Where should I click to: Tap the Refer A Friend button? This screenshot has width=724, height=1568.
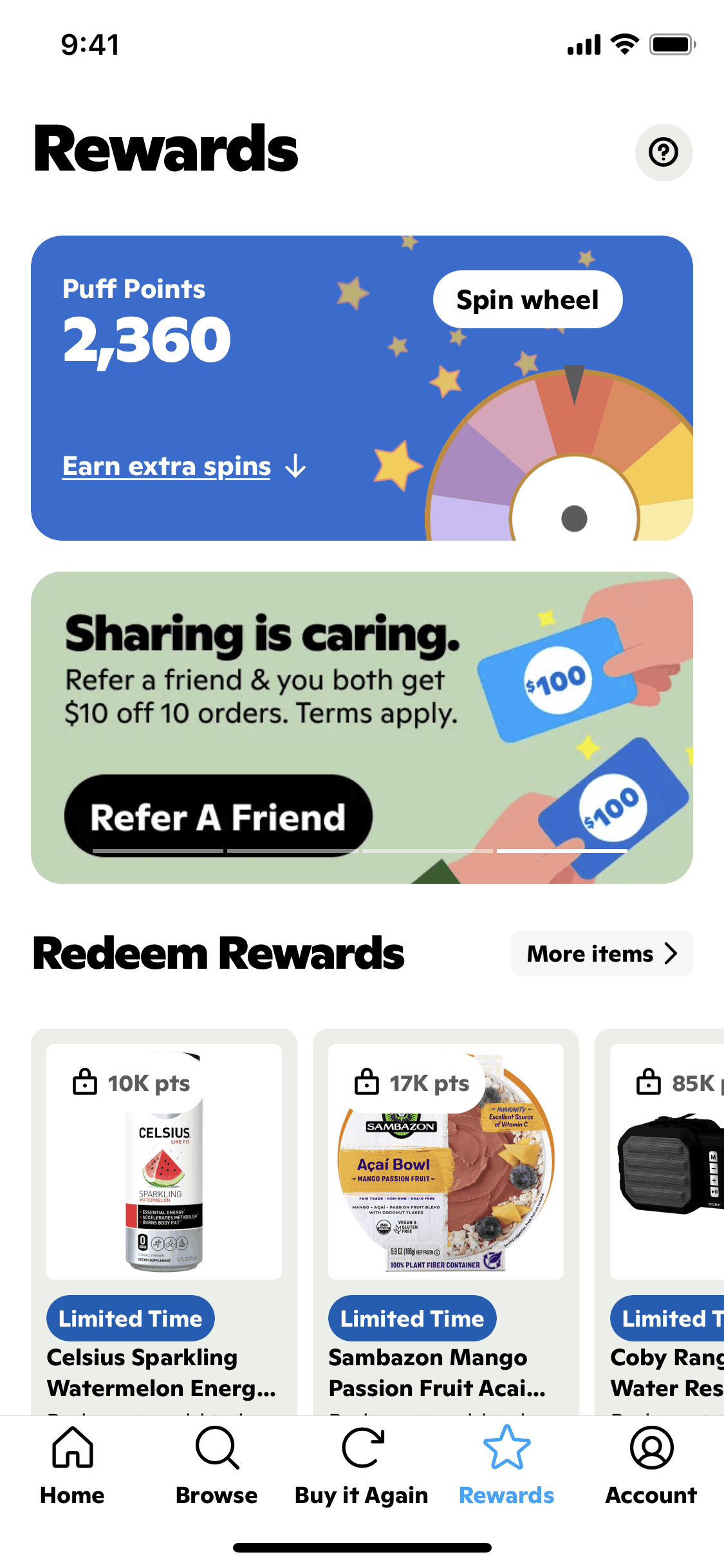(218, 816)
